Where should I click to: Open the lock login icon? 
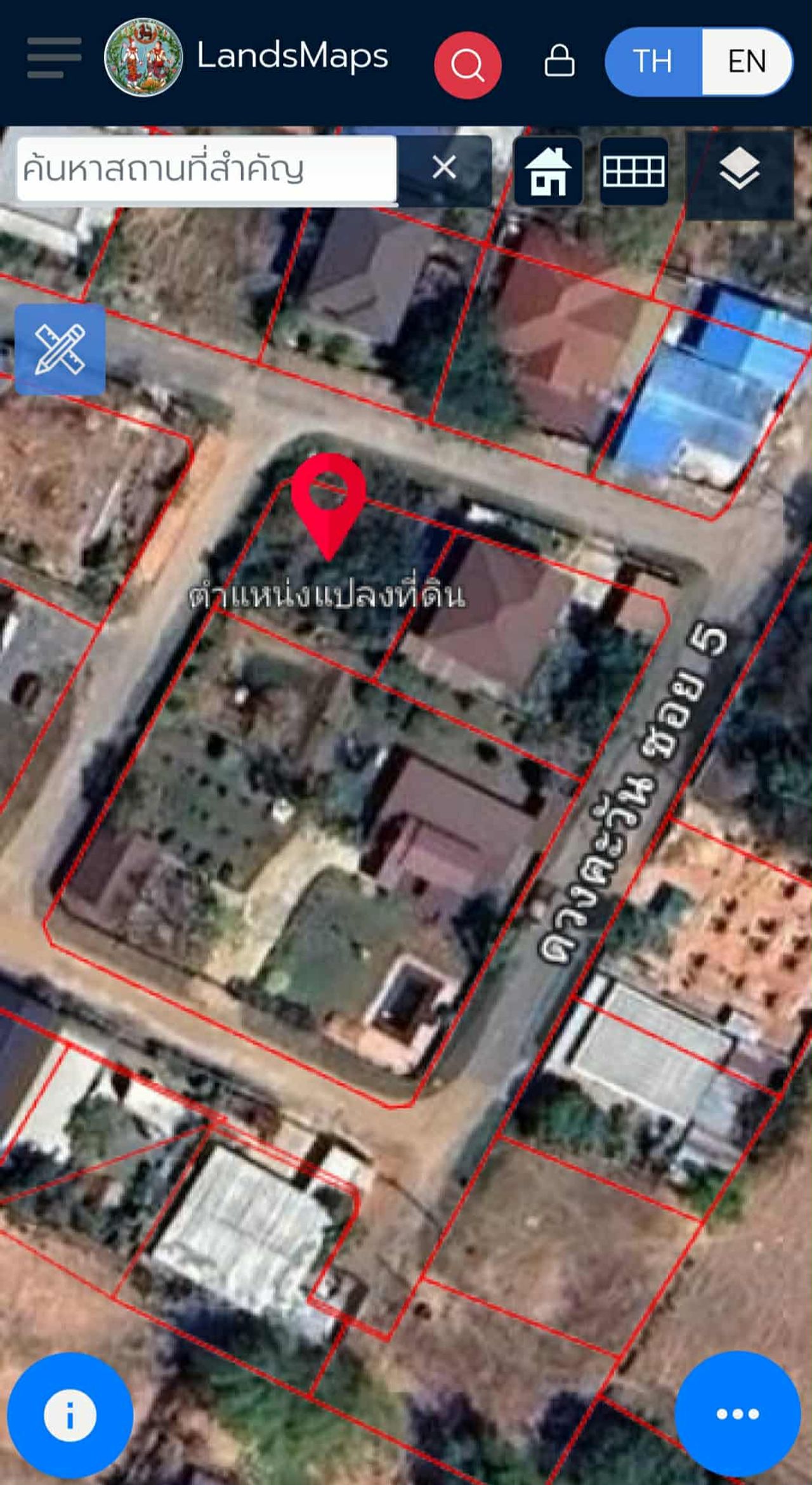pos(559,61)
